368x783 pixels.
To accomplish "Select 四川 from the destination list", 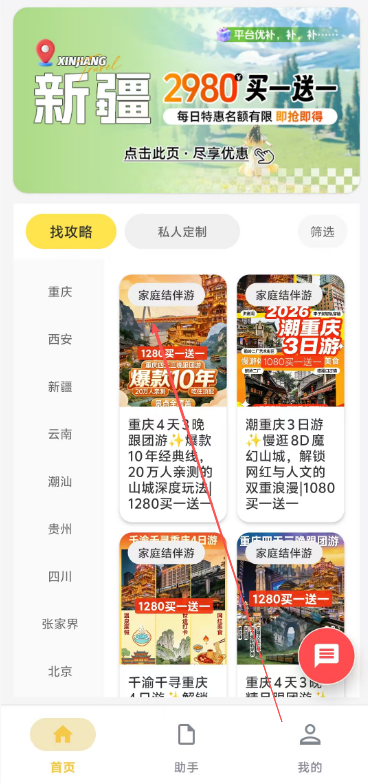I will coord(60,577).
